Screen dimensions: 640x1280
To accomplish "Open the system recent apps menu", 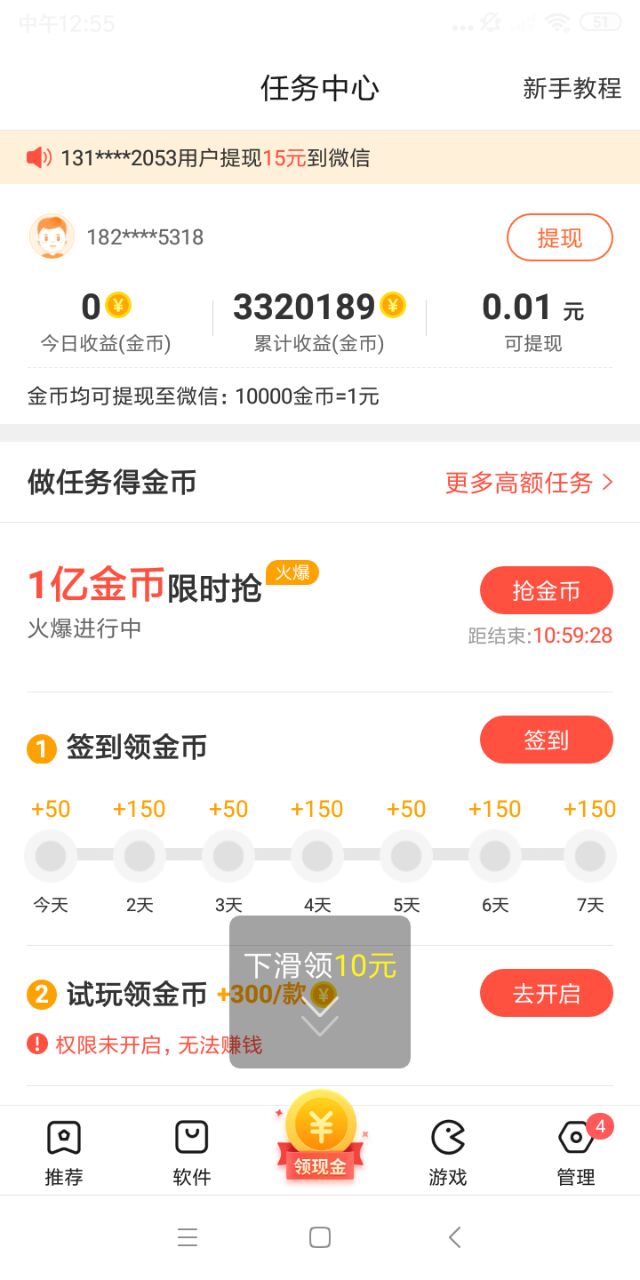I will click(187, 1237).
